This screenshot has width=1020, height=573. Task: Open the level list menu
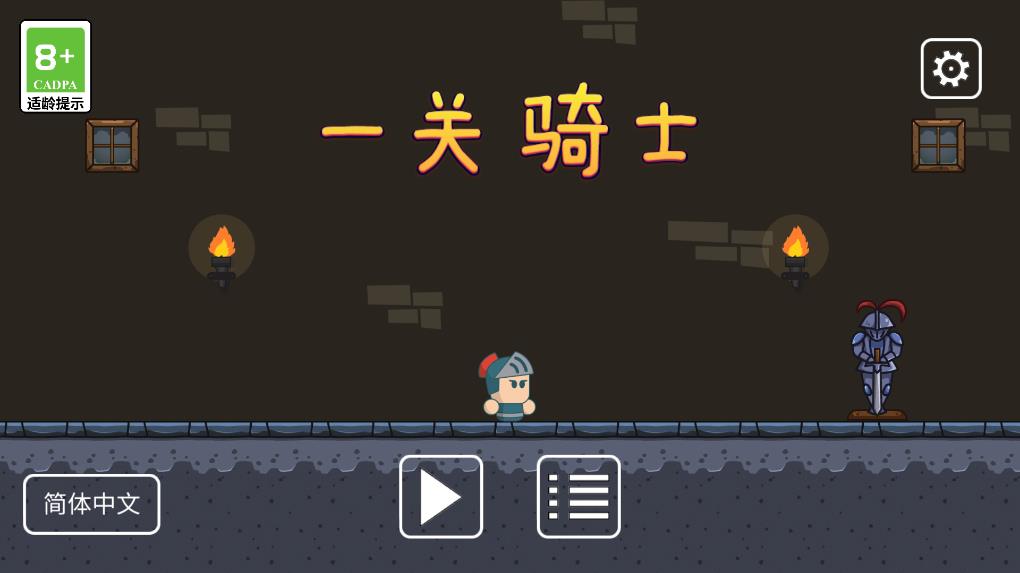click(x=579, y=496)
